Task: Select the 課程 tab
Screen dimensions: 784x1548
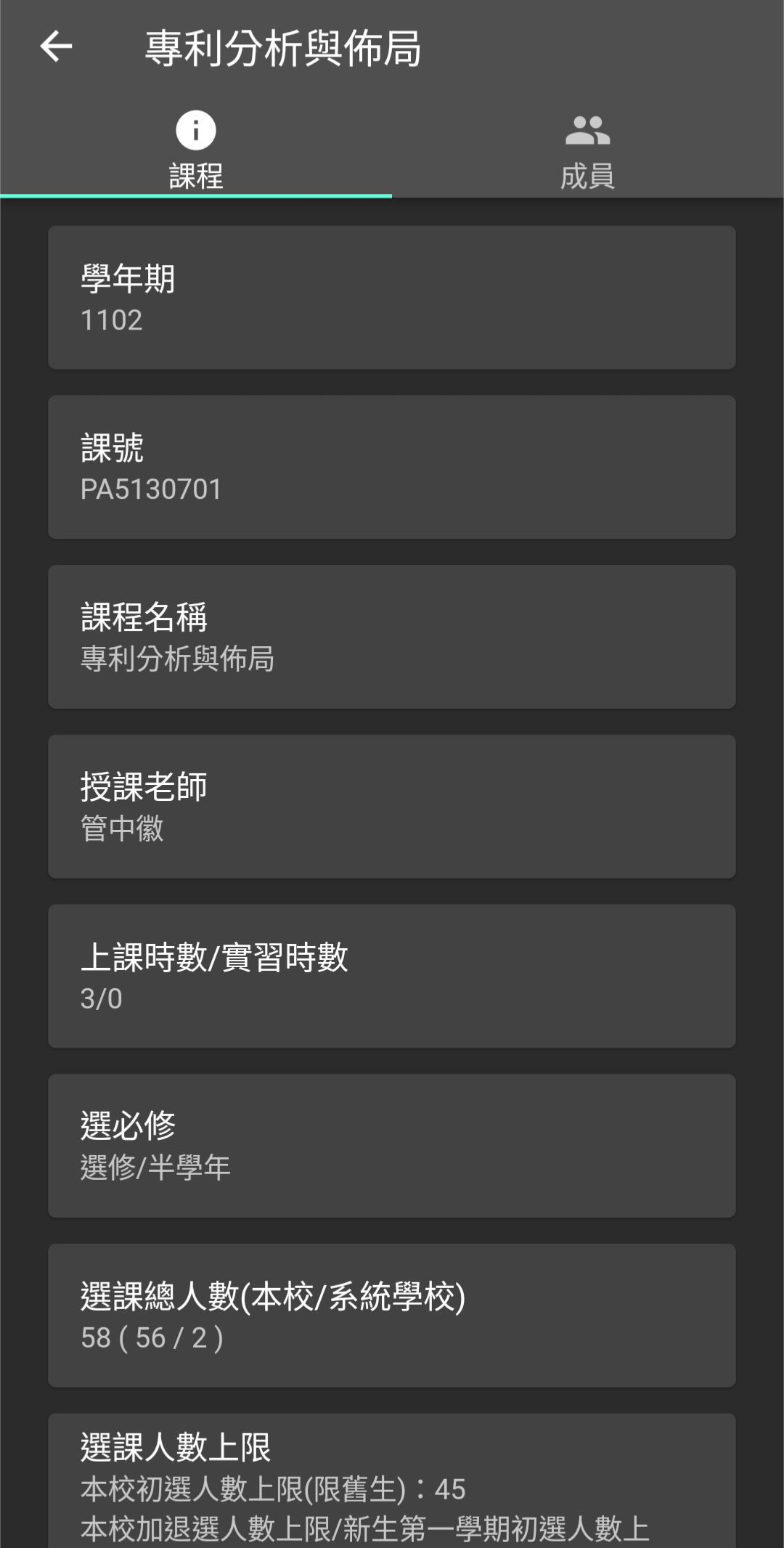Action: coord(196,151)
